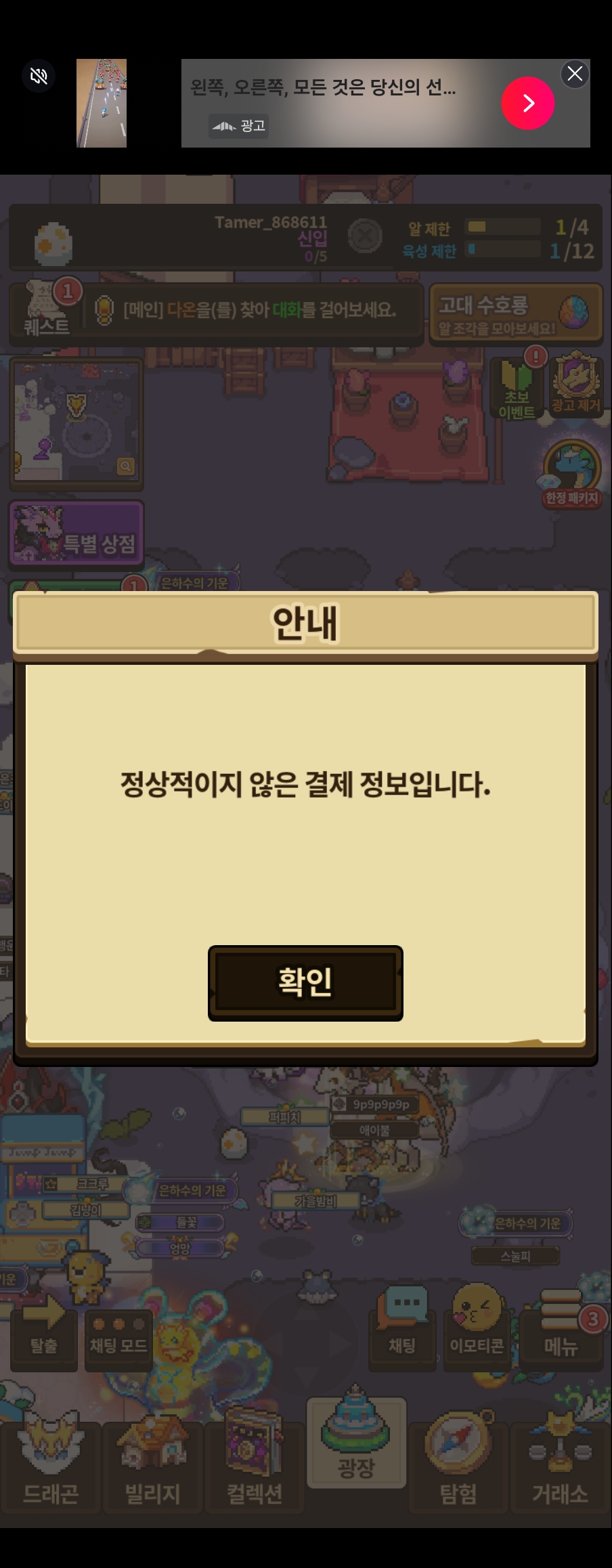Open the ad via pink arrow button
The image size is (612, 1568).
coord(527,103)
